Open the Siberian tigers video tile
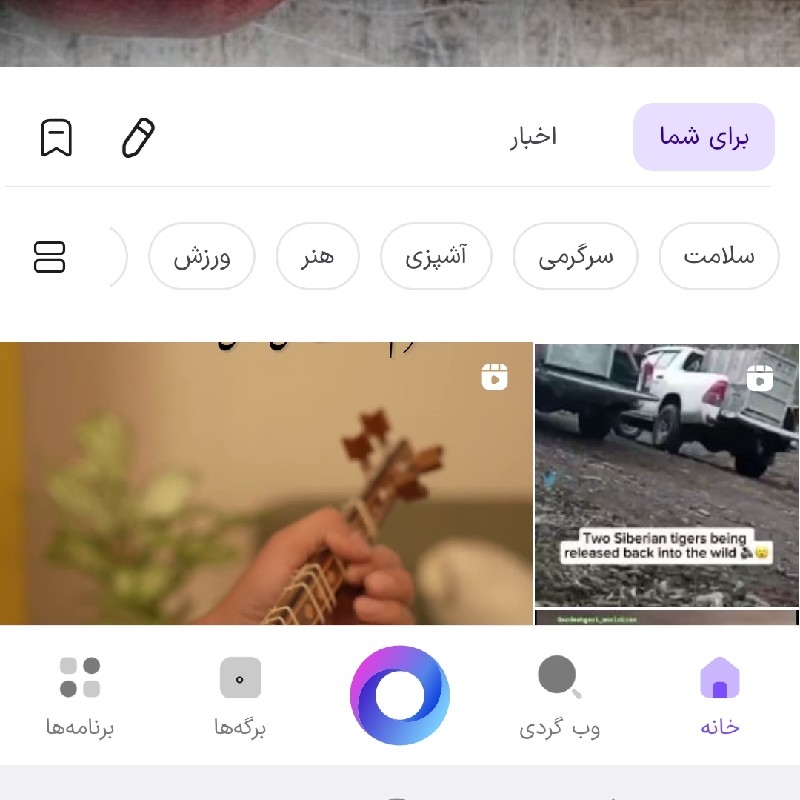The image size is (800, 800). (x=667, y=475)
